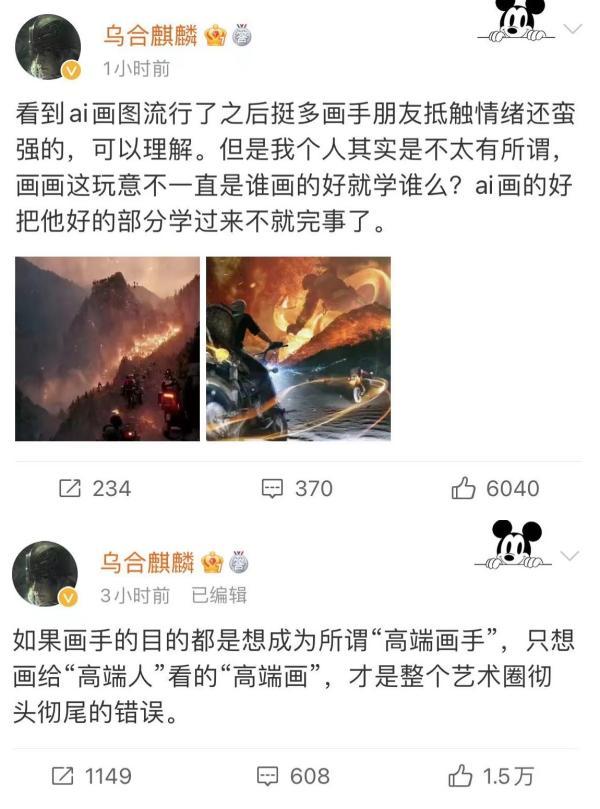The width and height of the screenshot is (600, 809).
Task: Expand the chevron menu on the 1小时前 post
Action: (572, 29)
